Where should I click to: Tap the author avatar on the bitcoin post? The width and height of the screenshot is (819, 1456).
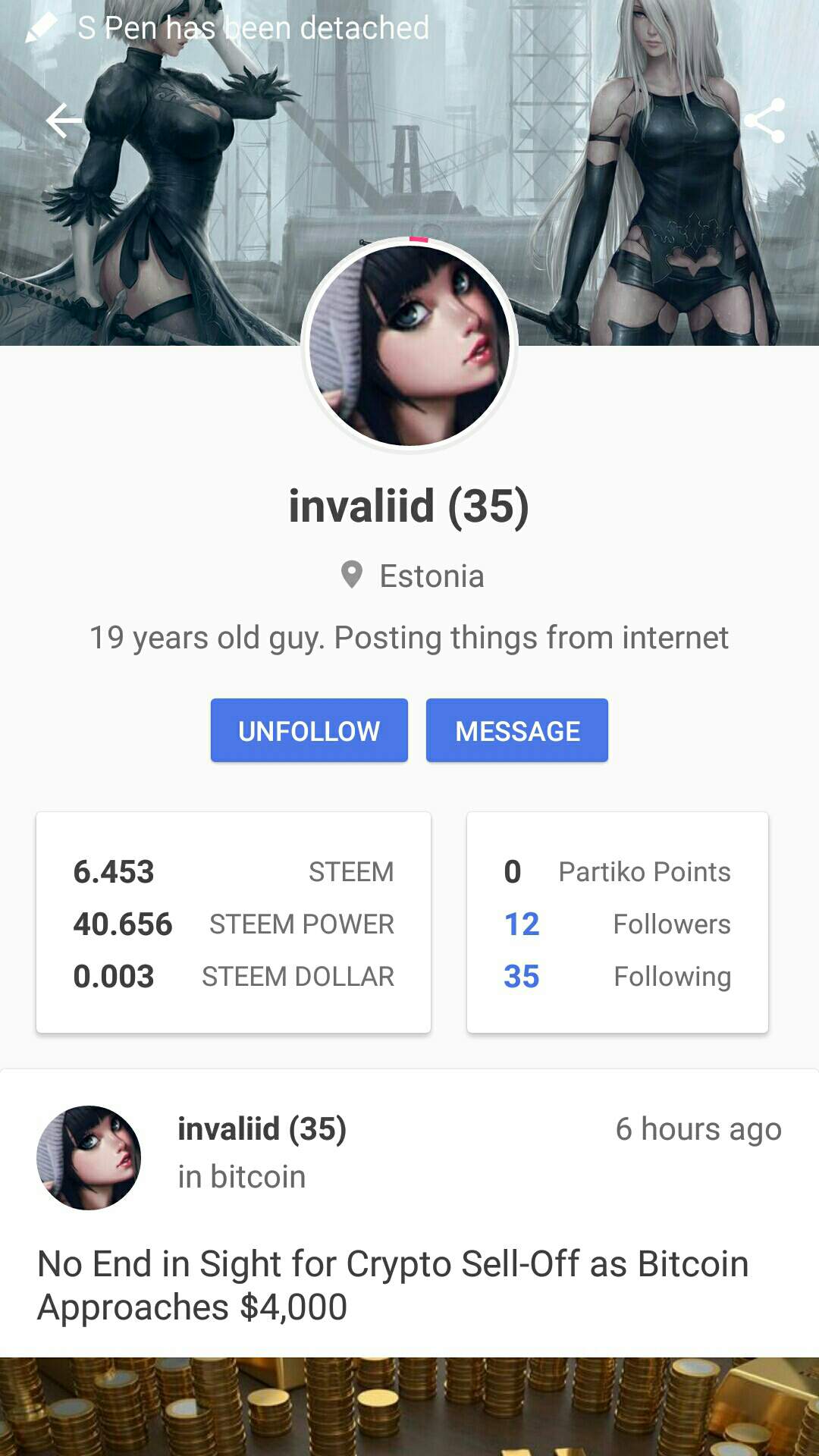click(89, 1157)
